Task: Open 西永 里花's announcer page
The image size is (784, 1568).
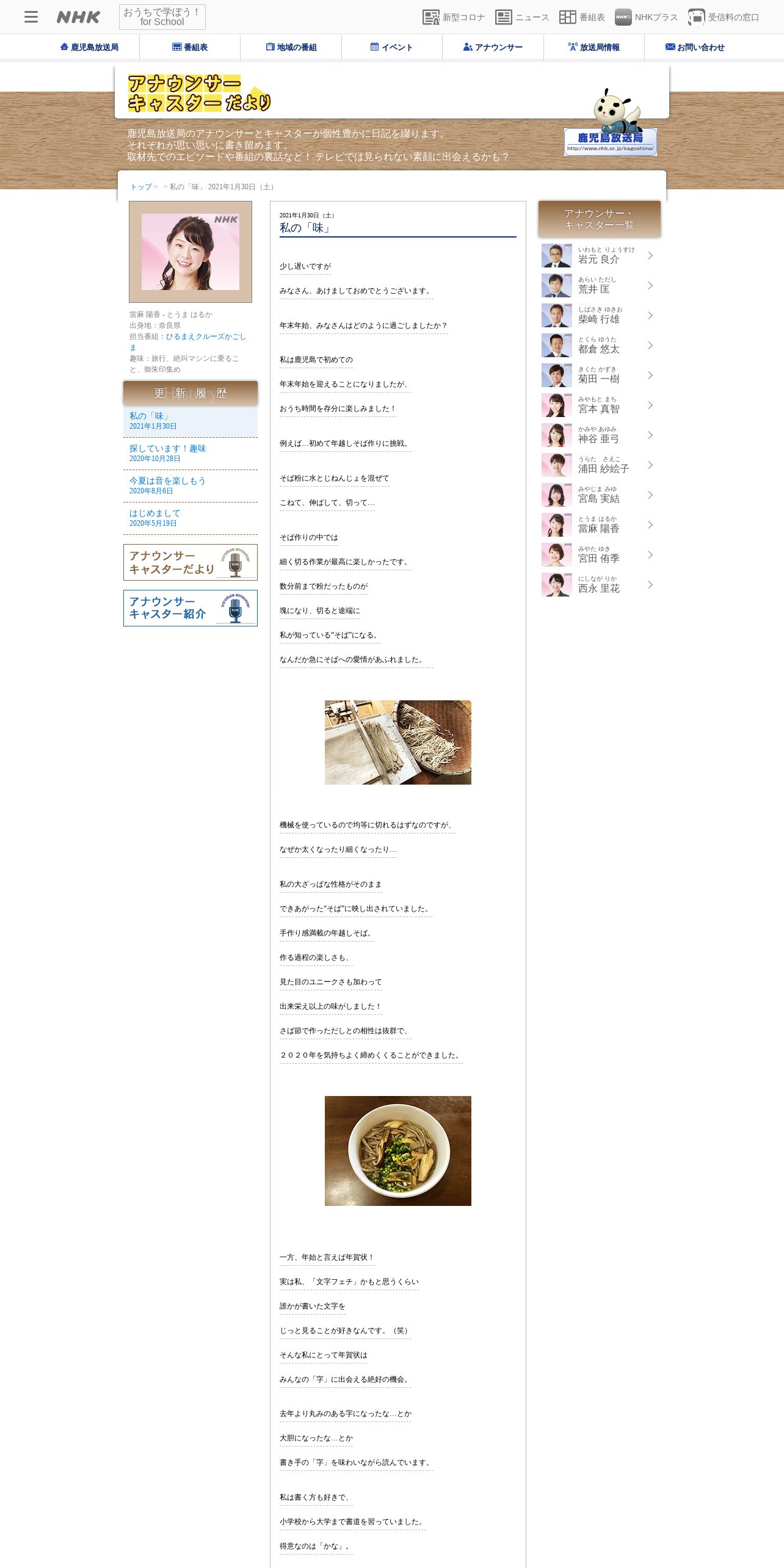Action: (598, 585)
